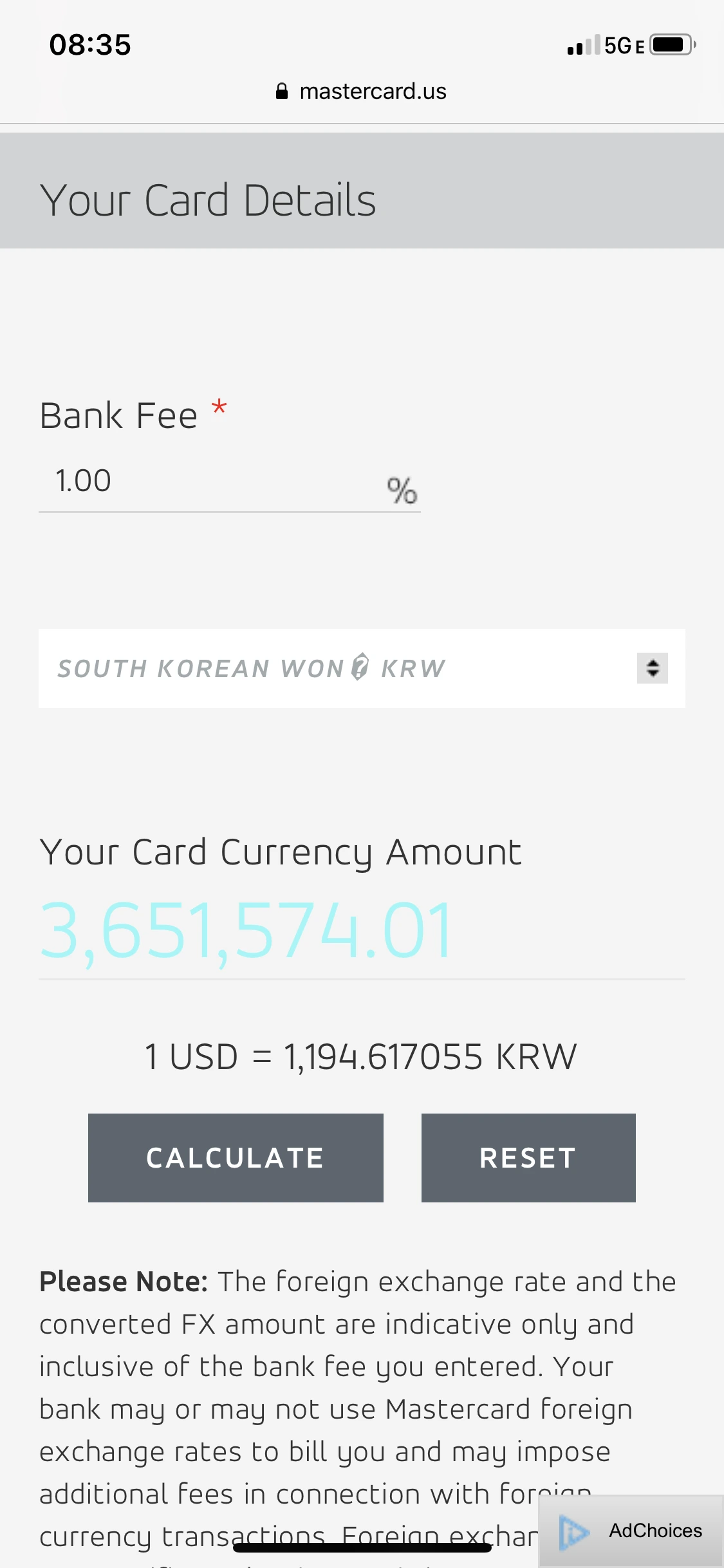Reset the currency calculator form
This screenshot has height=1568, width=724.
pos(528,1157)
